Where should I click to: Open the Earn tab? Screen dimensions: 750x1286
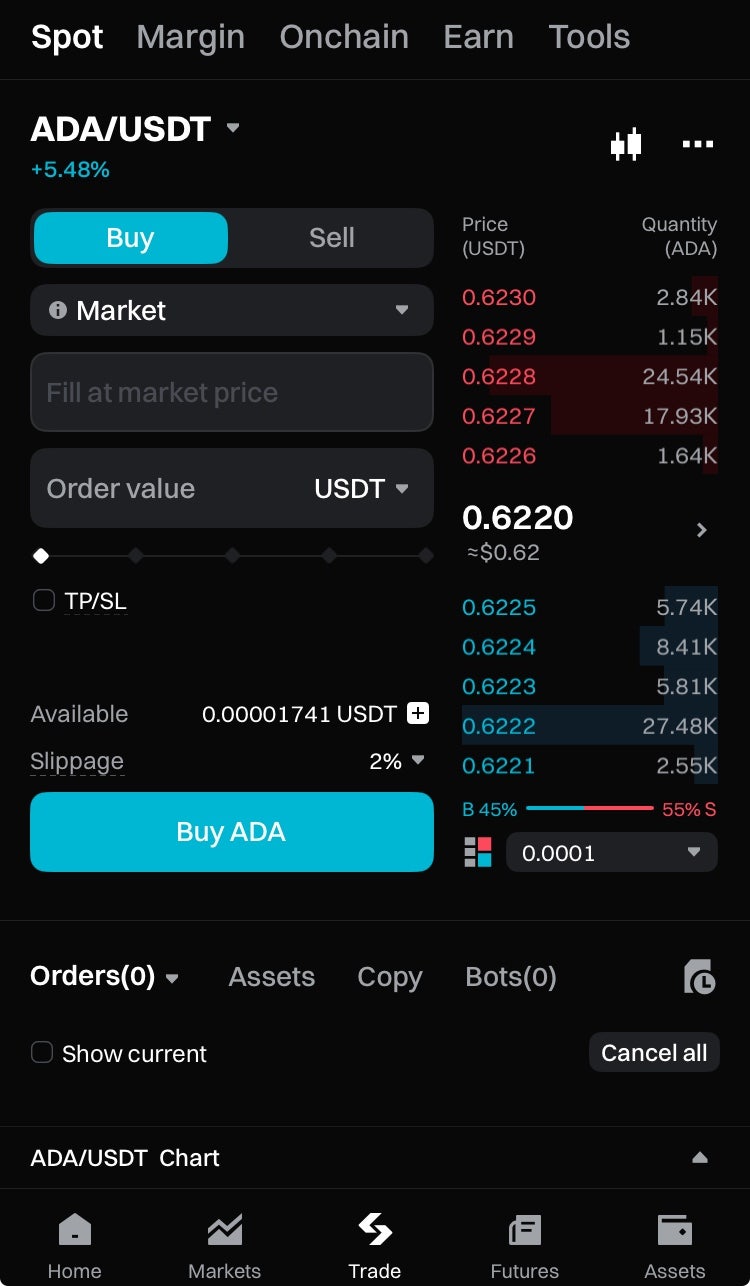coord(478,37)
